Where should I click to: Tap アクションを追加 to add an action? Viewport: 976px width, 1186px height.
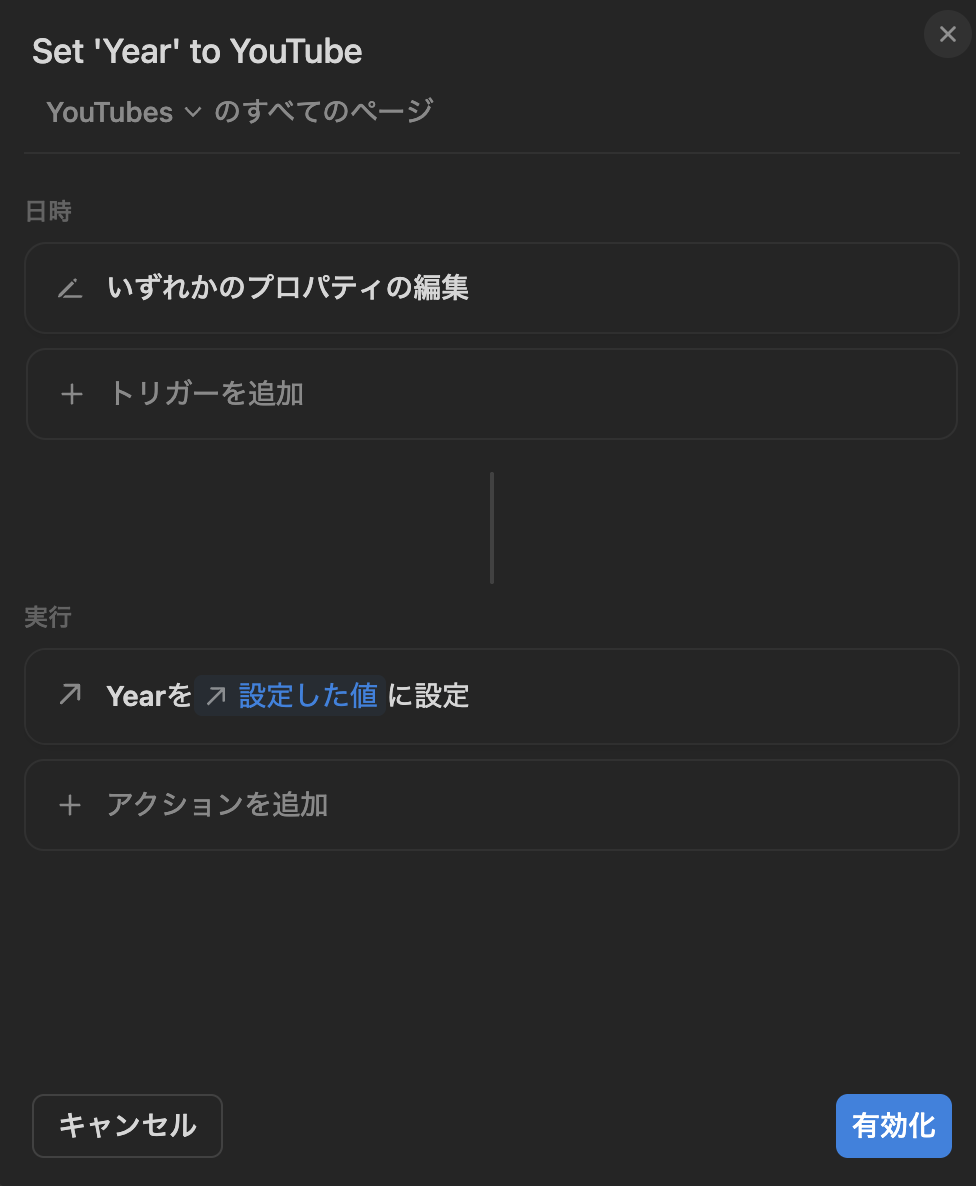click(491, 805)
